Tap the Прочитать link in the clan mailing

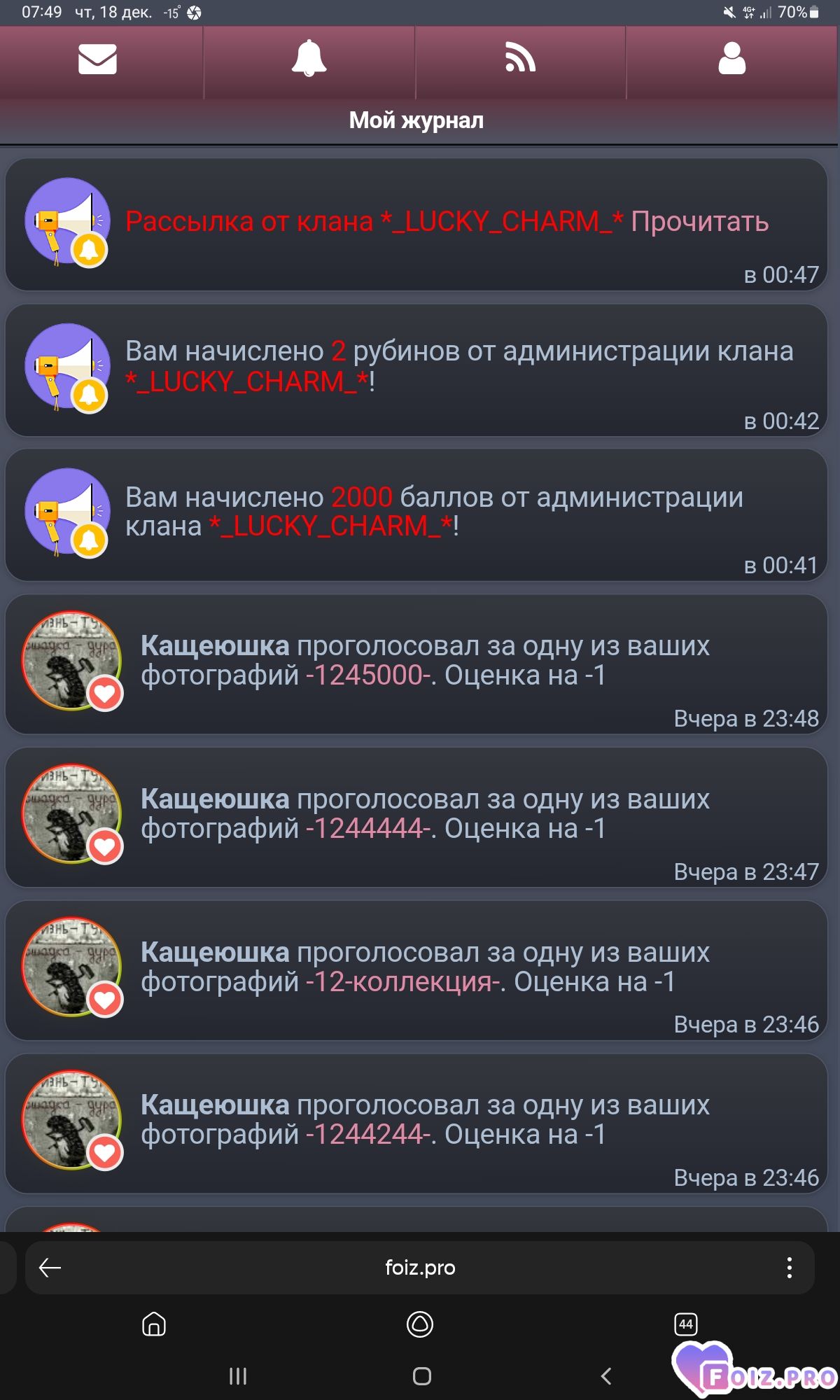[x=699, y=222]
